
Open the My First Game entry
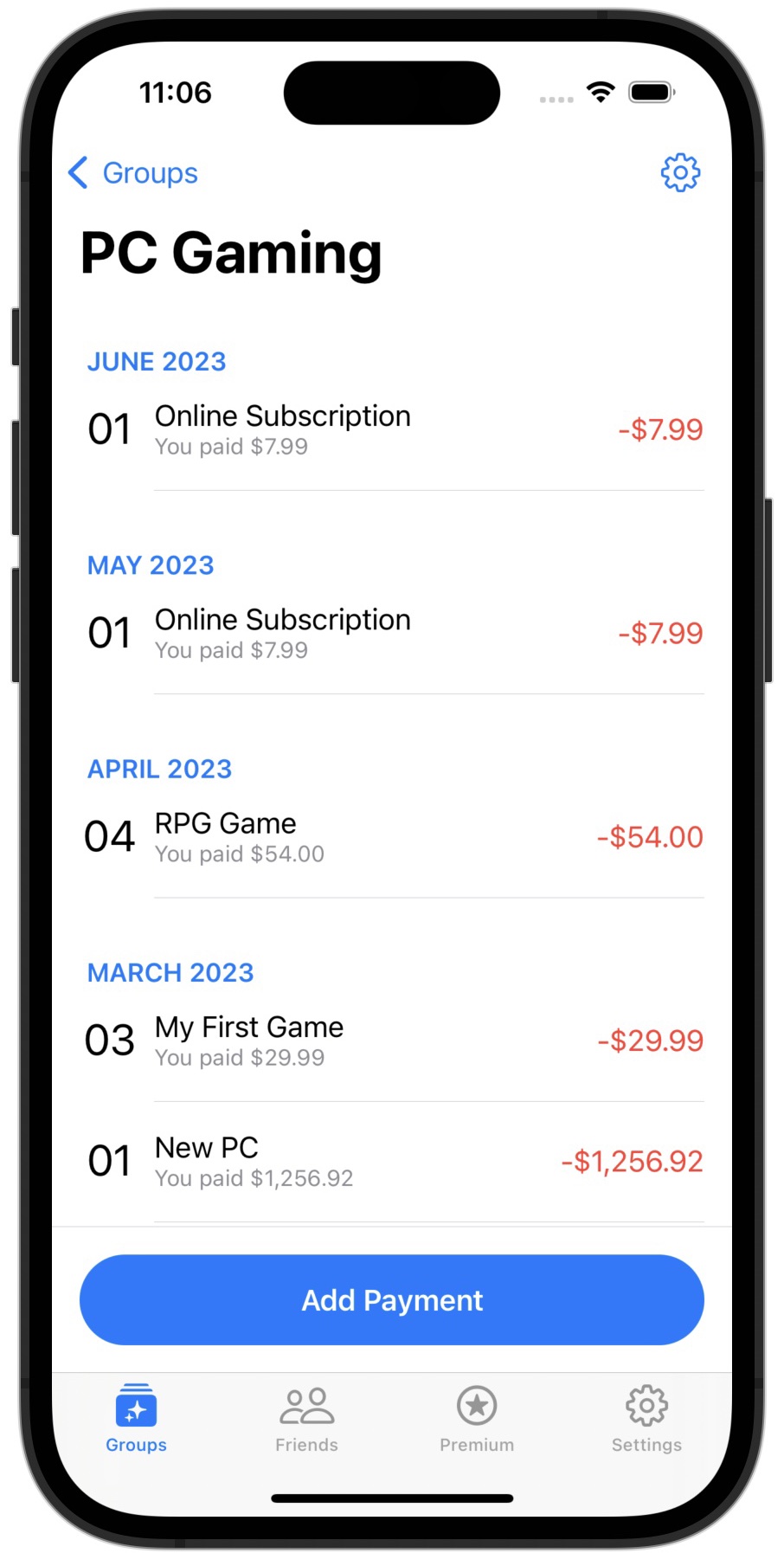coord(391,1040)
